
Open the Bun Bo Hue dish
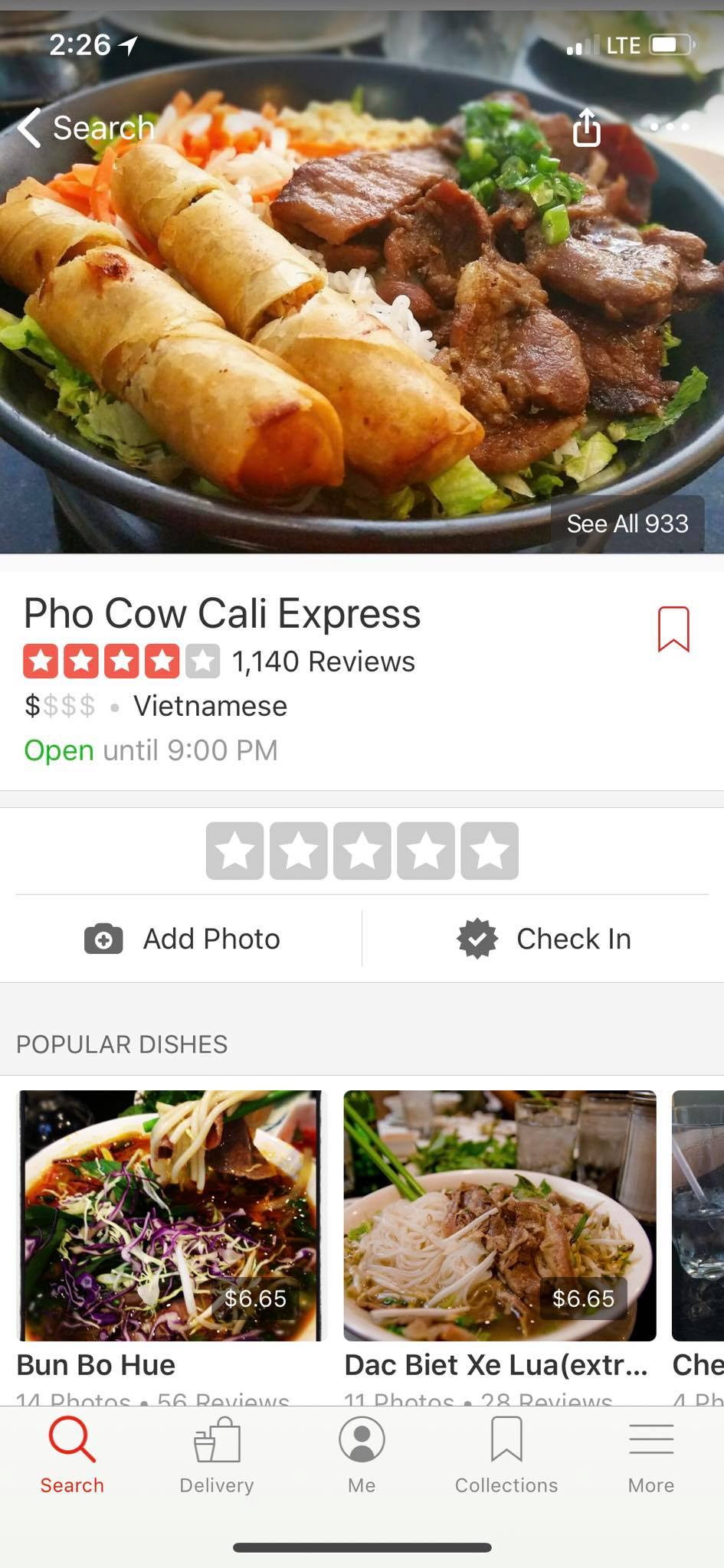[172, 1216]
